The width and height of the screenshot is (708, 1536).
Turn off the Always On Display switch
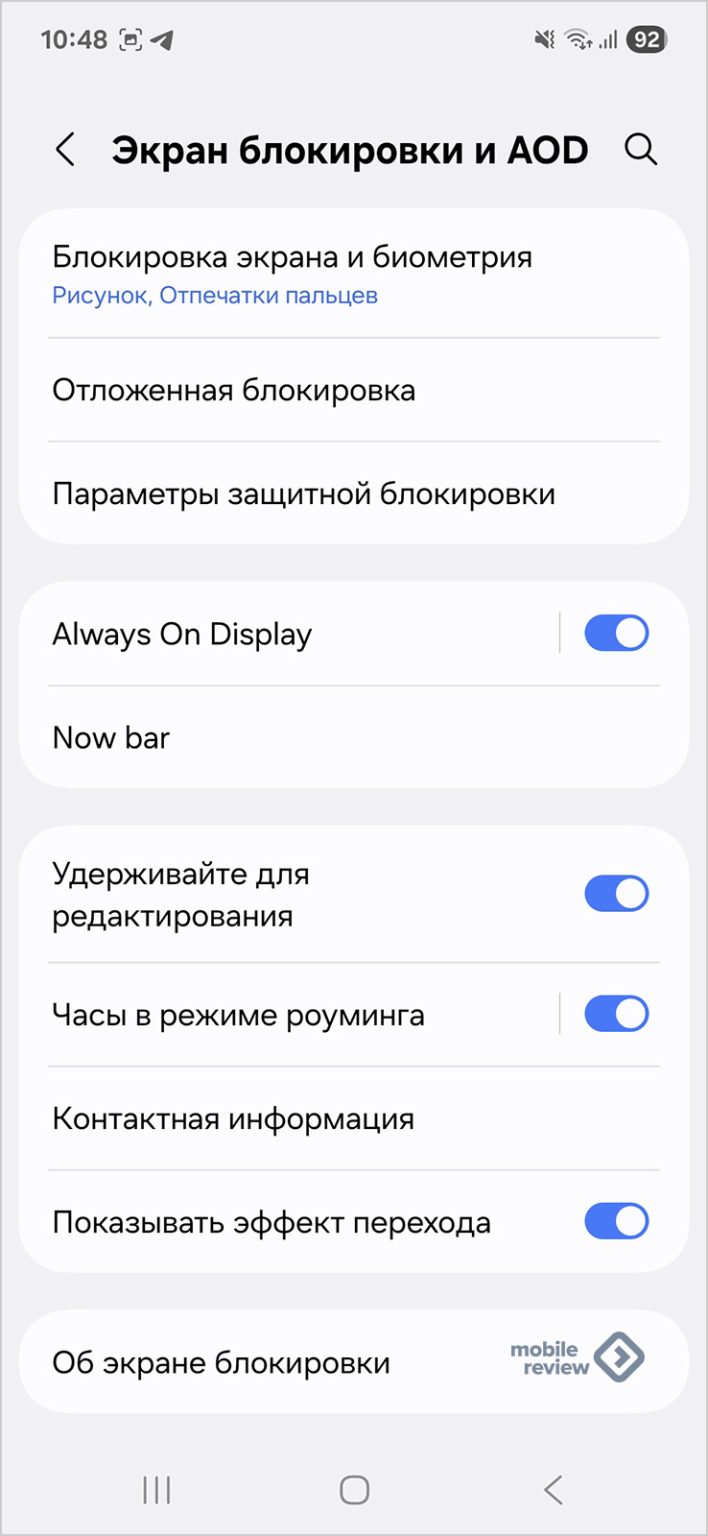pyautogui.click(x=616, y=634)
